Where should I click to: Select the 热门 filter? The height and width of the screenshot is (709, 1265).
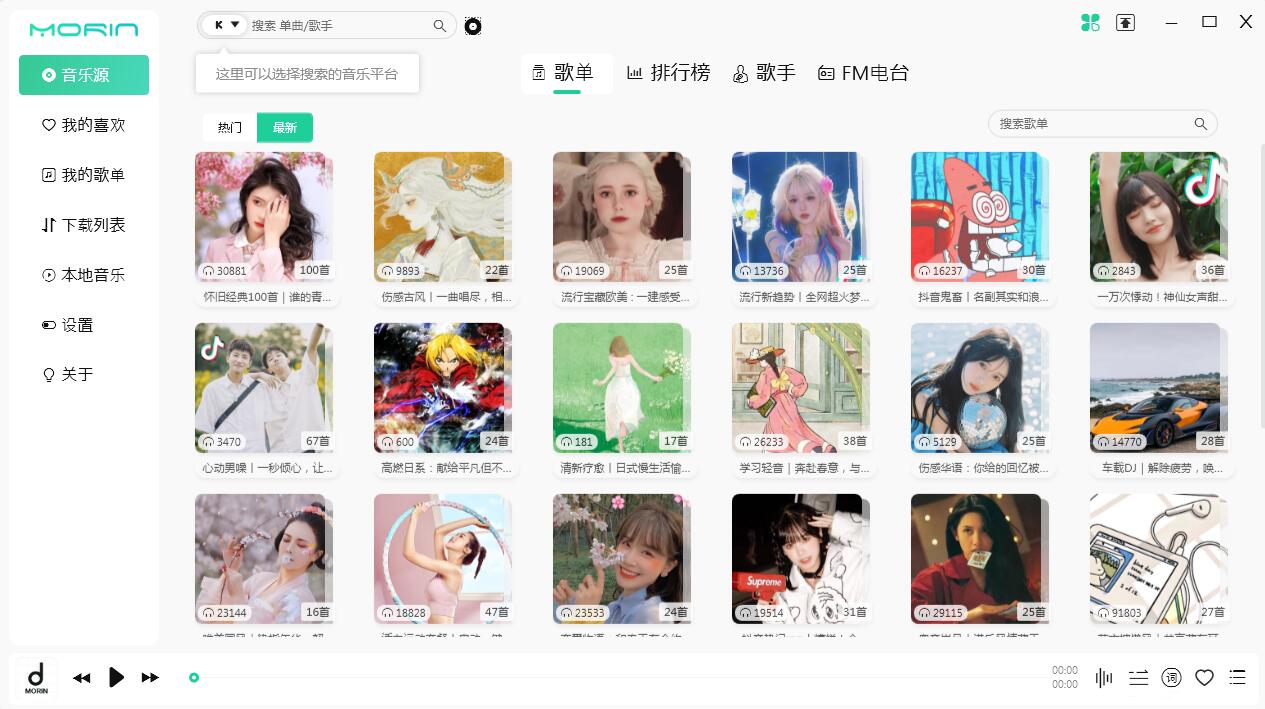coord(230,127)
